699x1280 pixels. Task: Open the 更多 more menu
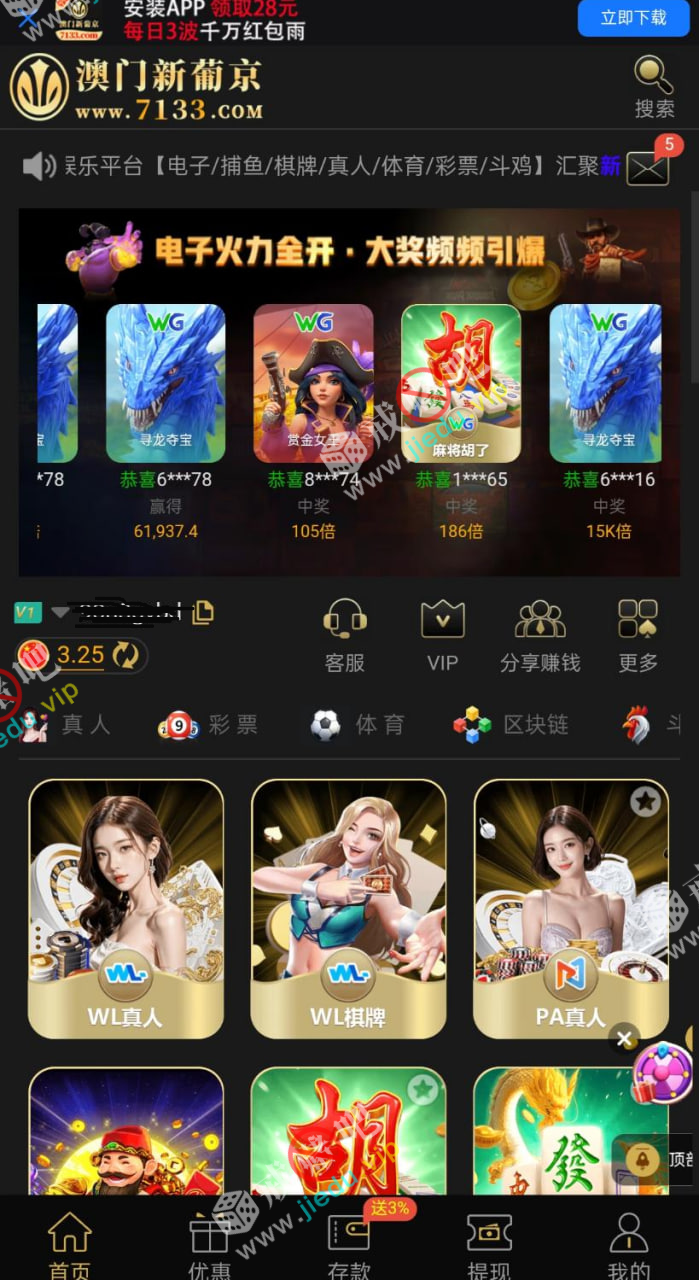pos(638,636)
